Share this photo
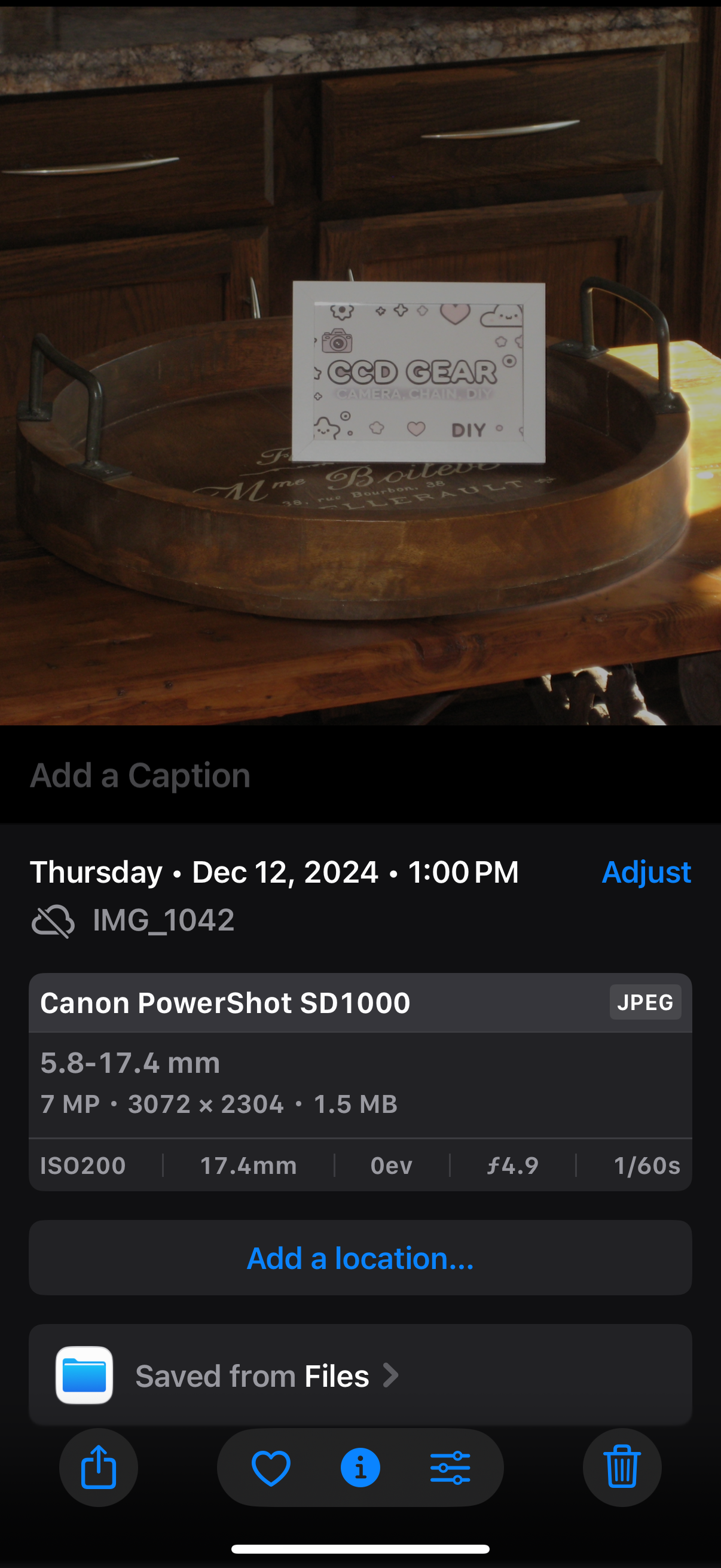This screenshot has height=1568, width=721. tap(99, 1467)
